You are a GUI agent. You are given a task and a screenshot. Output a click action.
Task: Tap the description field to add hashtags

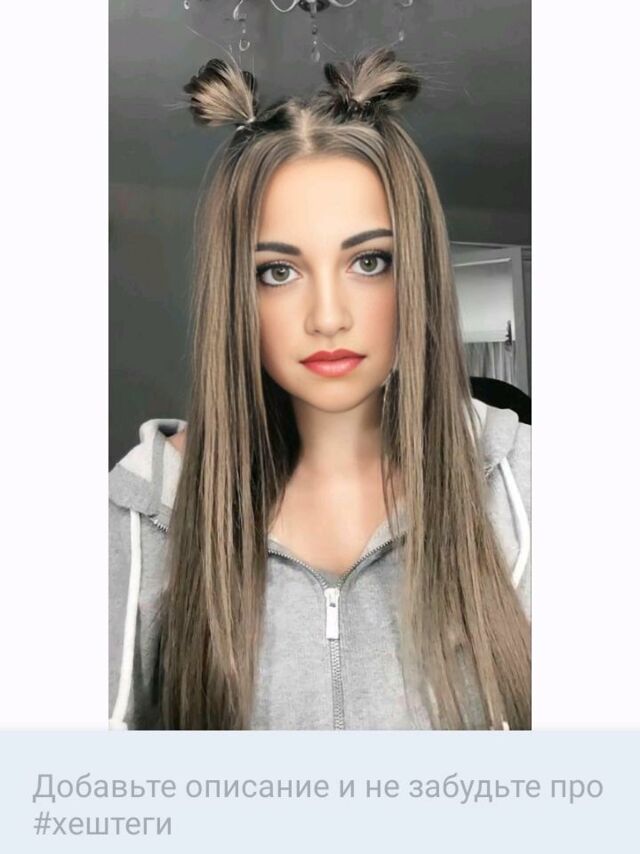tap(318, 804)
